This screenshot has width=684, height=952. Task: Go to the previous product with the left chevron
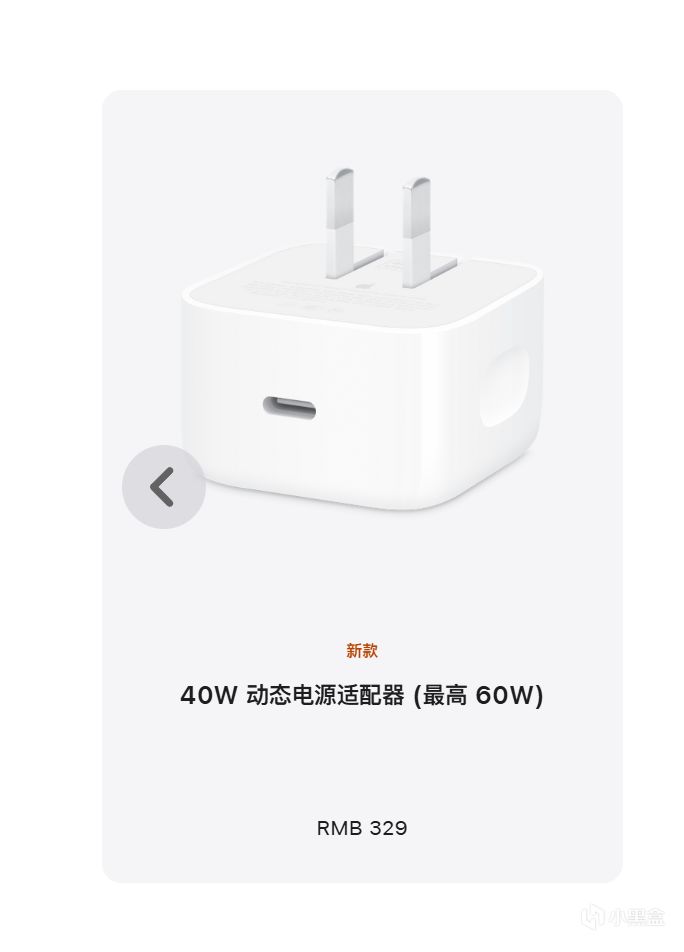[x=164, y=487]
